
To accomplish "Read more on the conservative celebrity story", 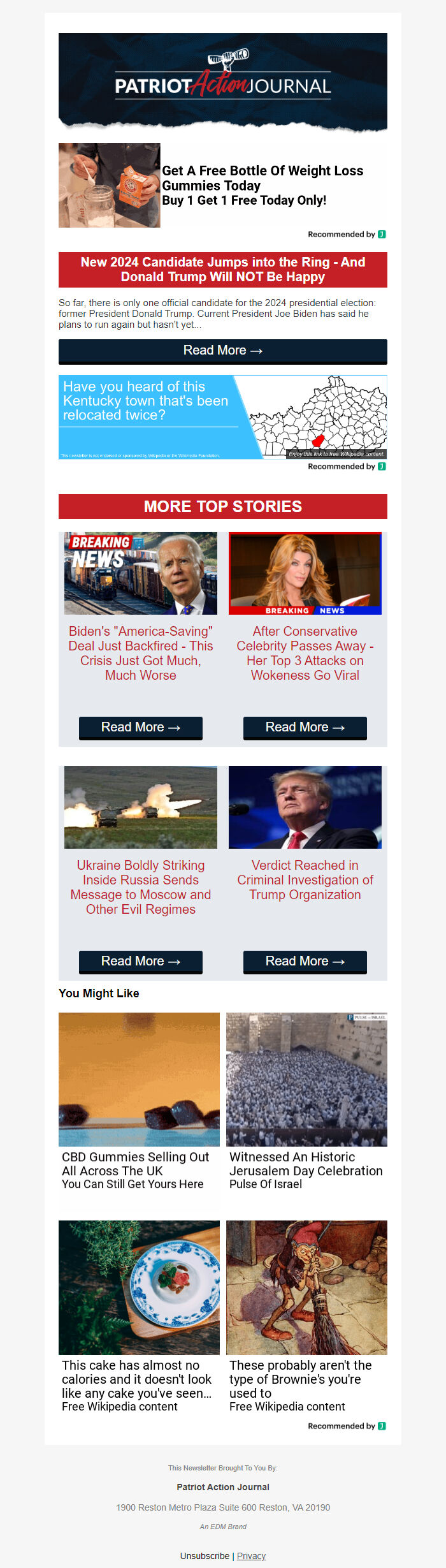I will click(305, 728).
